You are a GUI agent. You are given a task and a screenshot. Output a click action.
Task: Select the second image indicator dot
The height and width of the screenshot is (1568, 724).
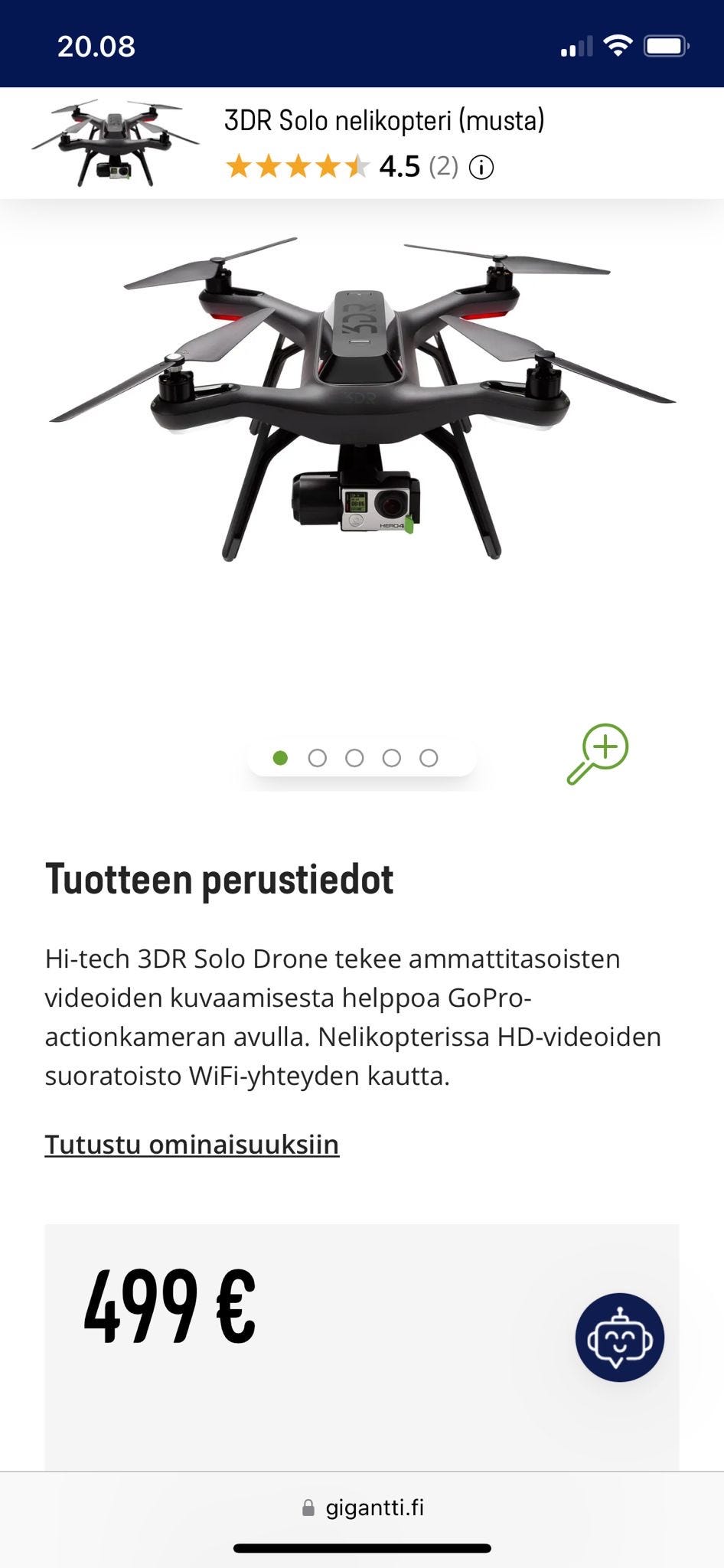(317, 758)
